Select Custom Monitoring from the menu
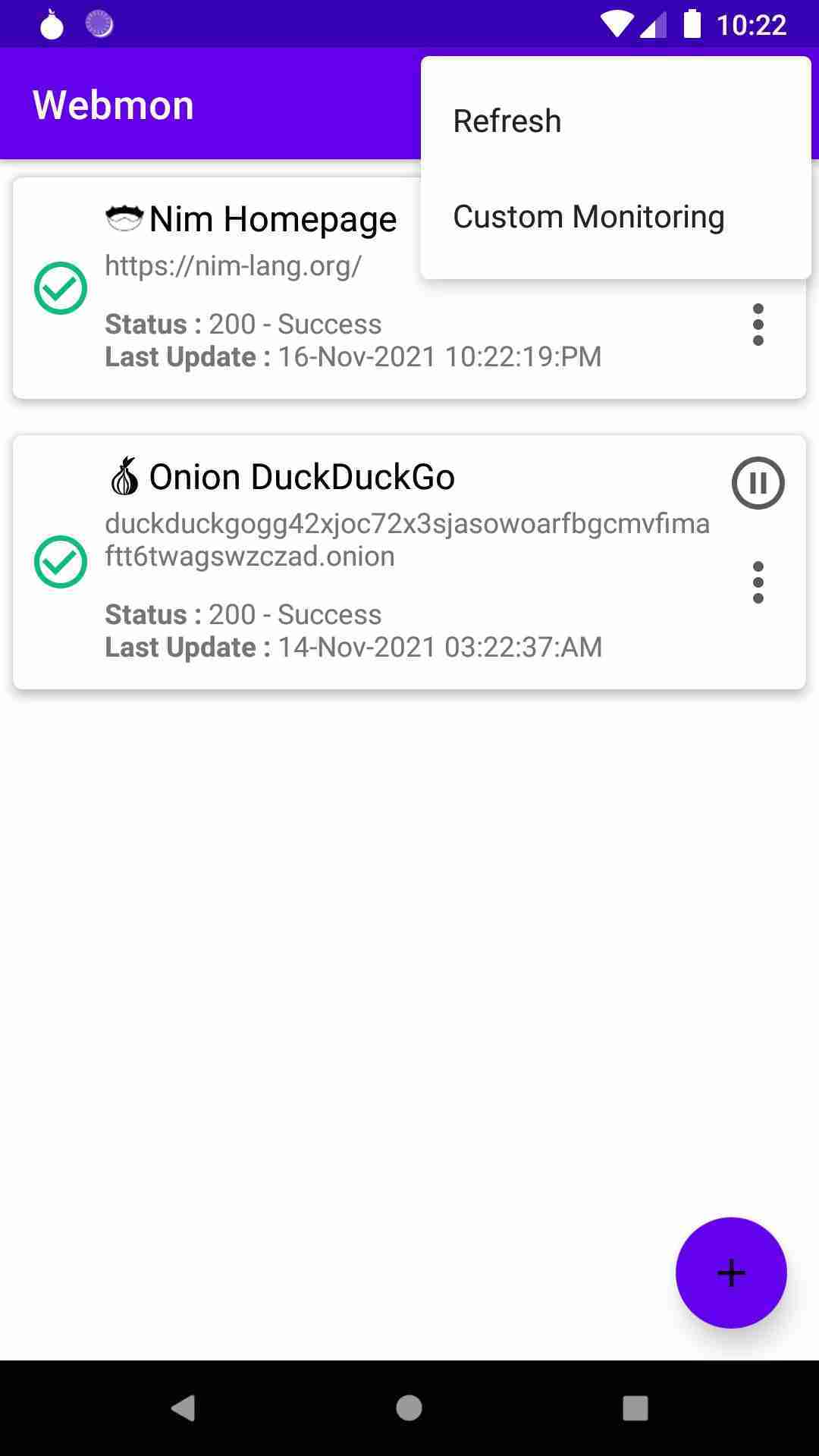Viewport: 819px width, 1456px height. click(x=588, y=216)
